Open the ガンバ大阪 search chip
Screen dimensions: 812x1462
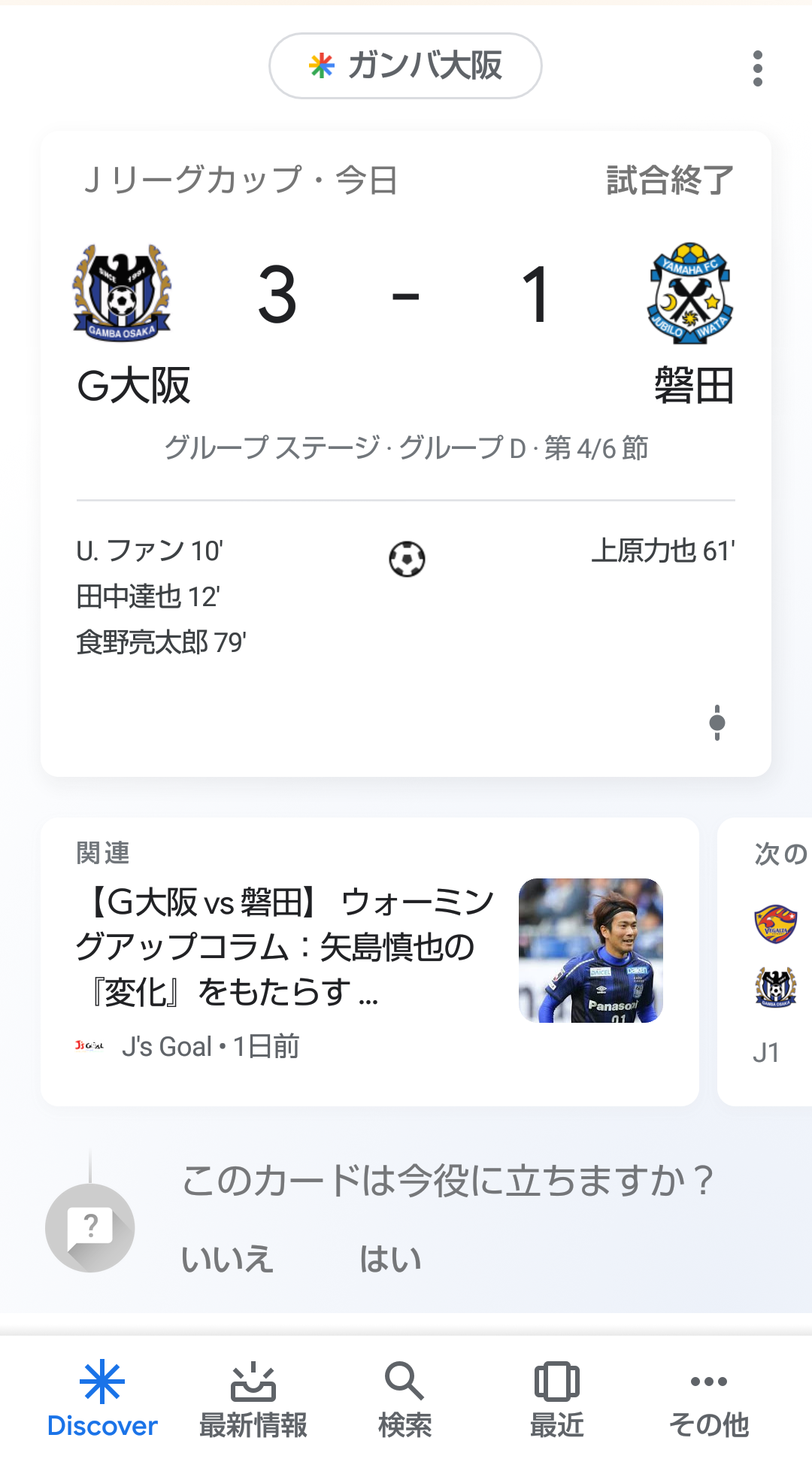[405, 66]
